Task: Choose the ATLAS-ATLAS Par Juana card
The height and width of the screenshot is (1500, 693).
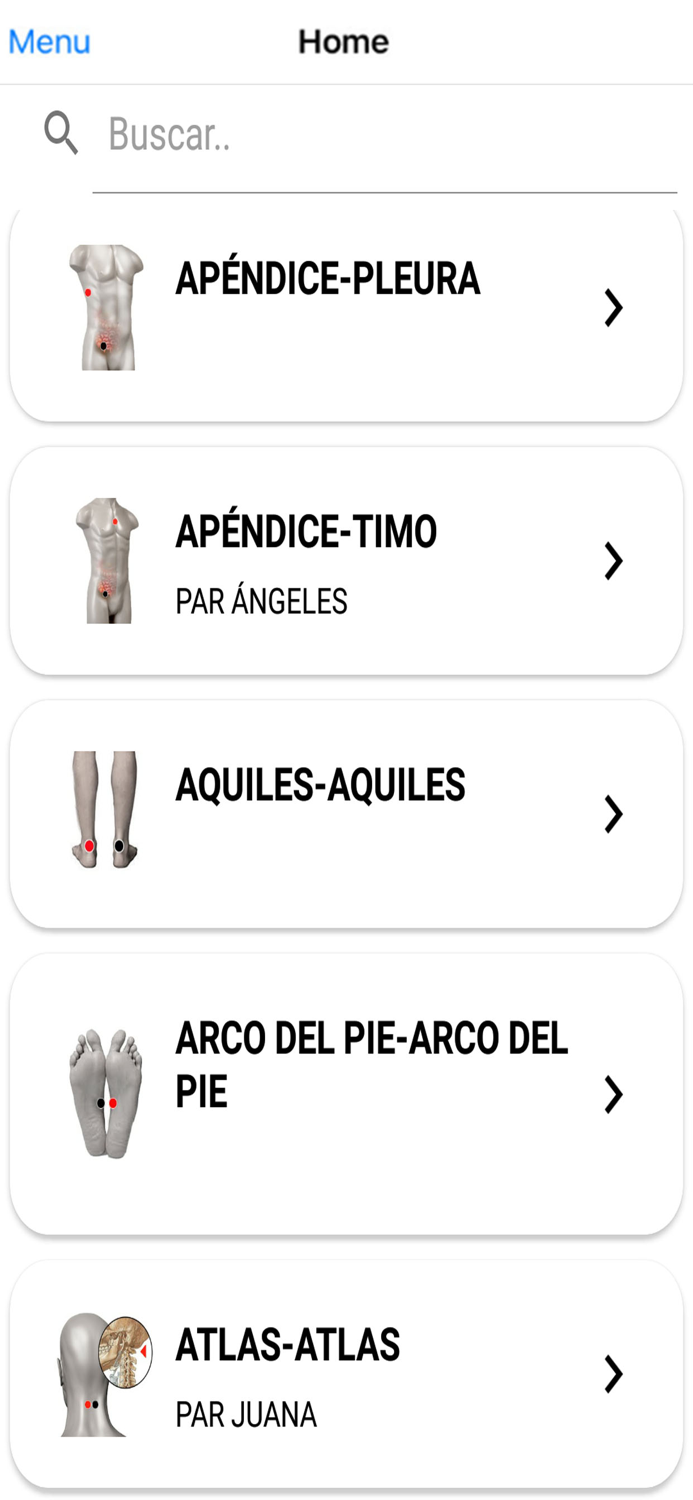Action: tap(346, 1373)
